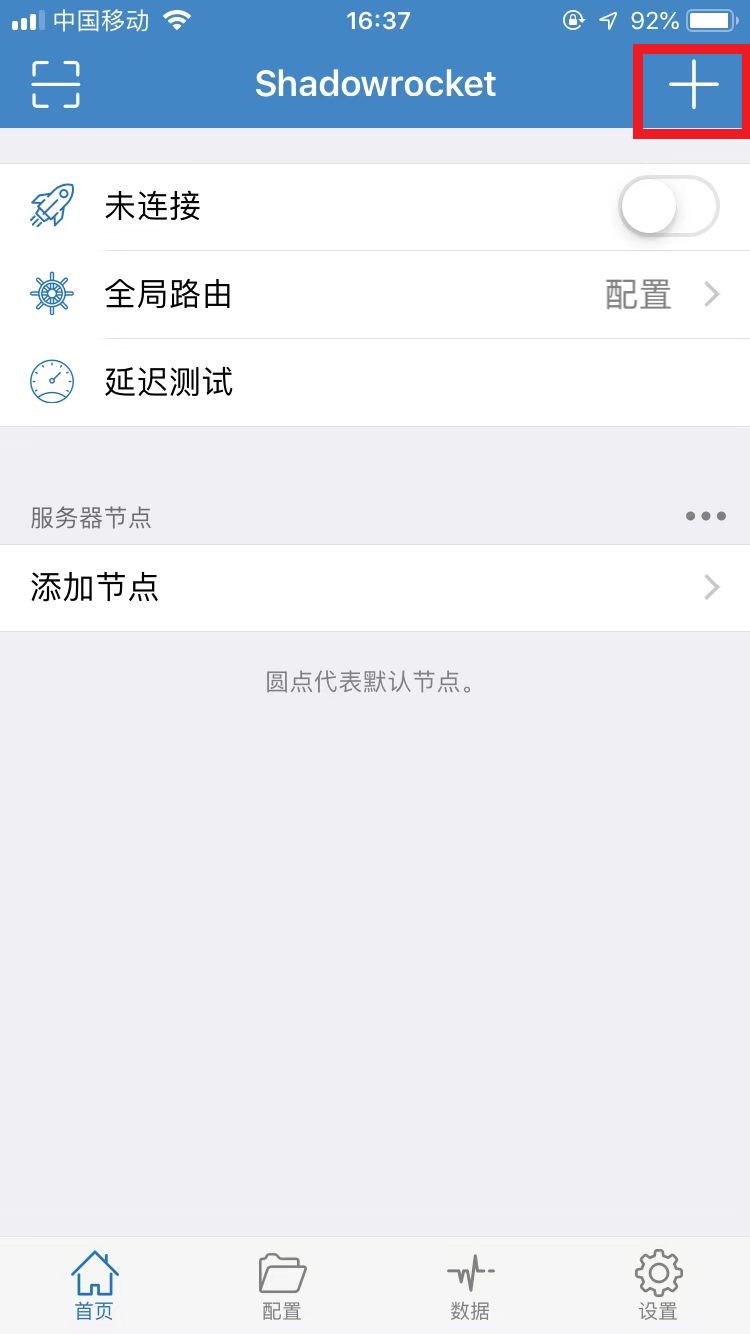This screenshot has height=1334, width=750.
Task: Open the QR code scanner
Action: (56, 84)
